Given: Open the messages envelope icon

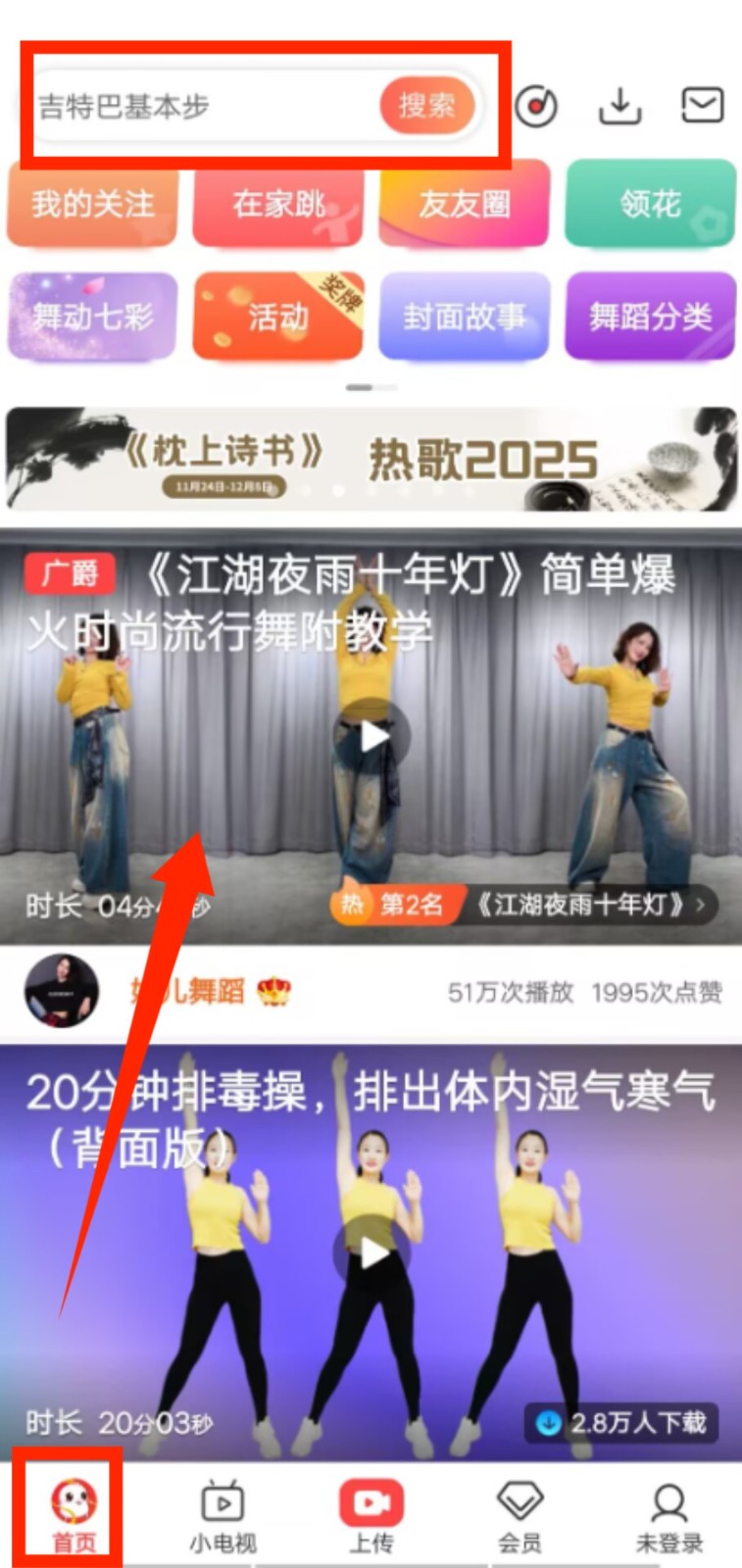Looking at the screenshot, I should click(x=702, y=106).
